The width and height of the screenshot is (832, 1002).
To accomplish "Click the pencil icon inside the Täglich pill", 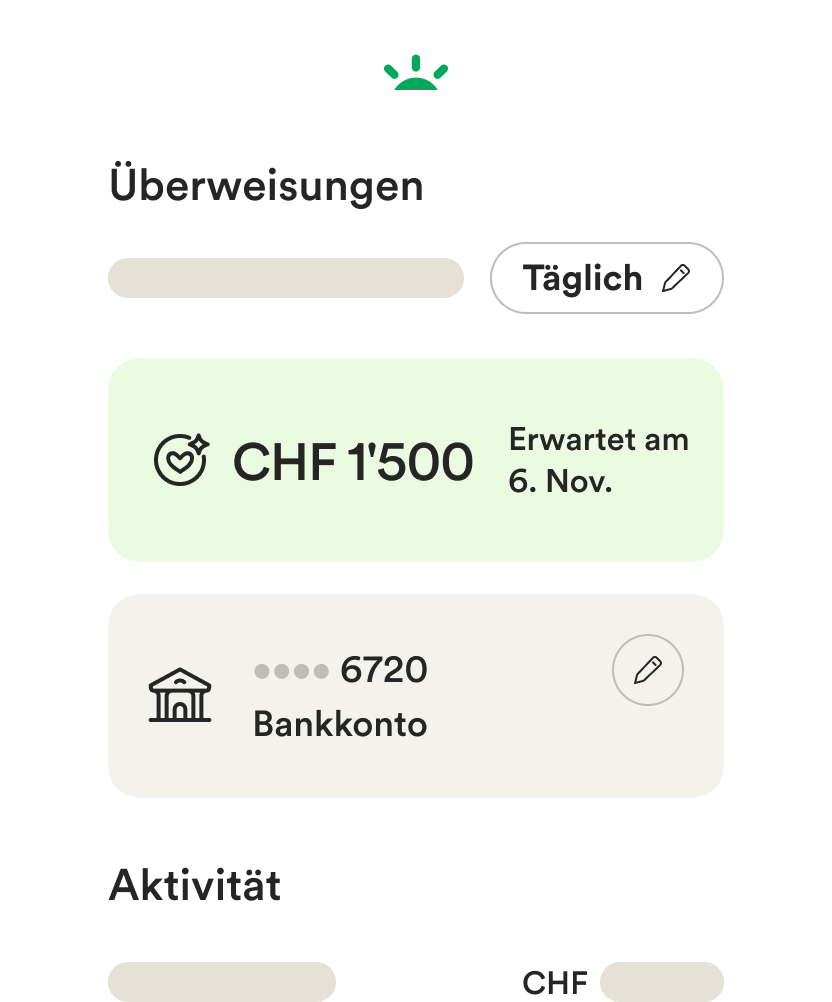I will pos(676,277).
